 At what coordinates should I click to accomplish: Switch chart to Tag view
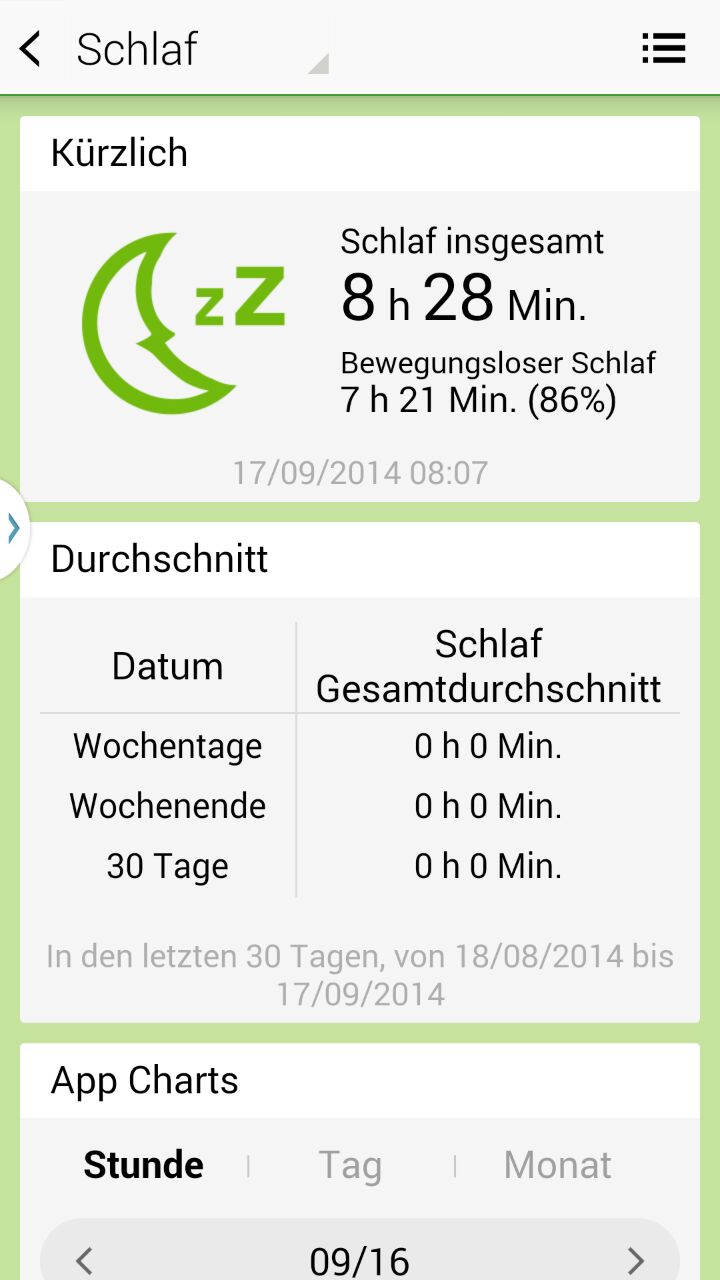pyautogui.click(x=350, y=1165)
